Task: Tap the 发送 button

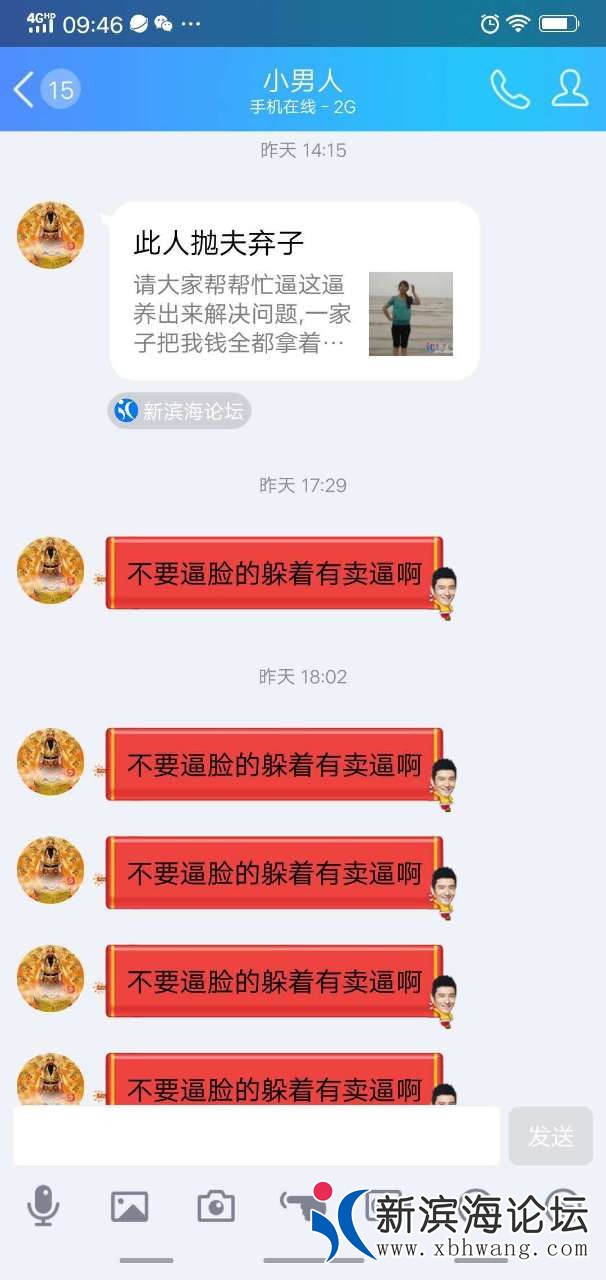Action: coord(550,1136)
